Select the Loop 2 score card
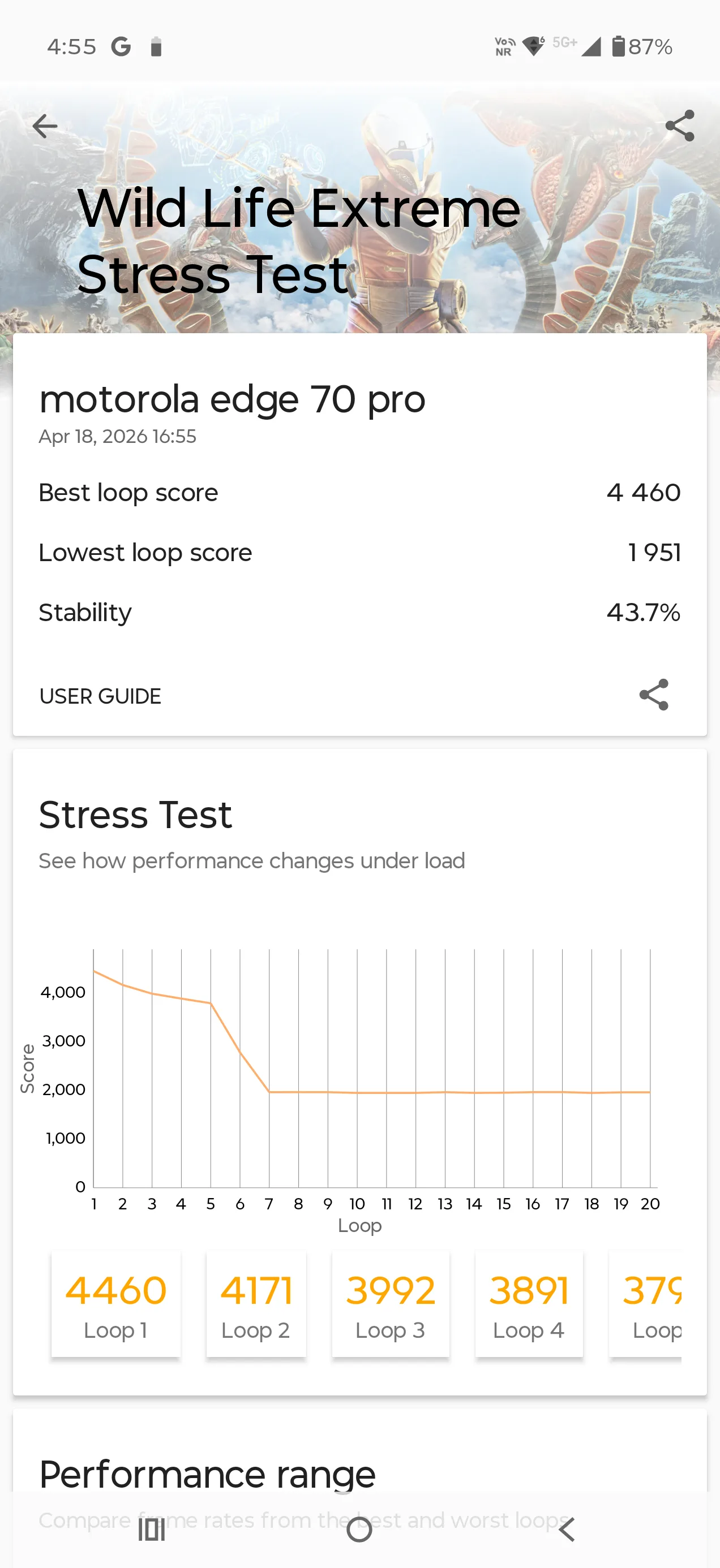The image size is (720, 1568). click(x=256, y=1304)
